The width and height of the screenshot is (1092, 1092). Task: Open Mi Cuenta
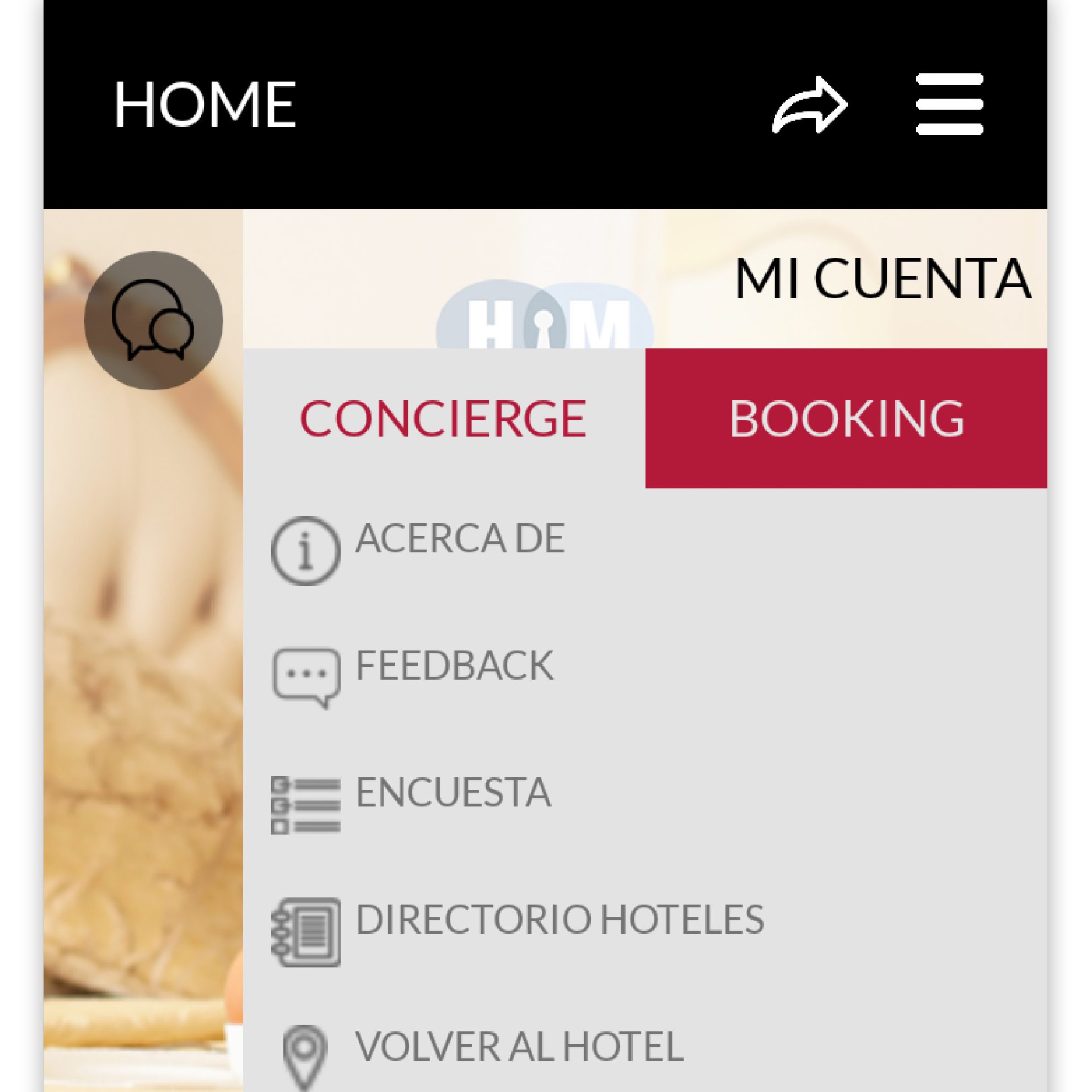point(883,279)
